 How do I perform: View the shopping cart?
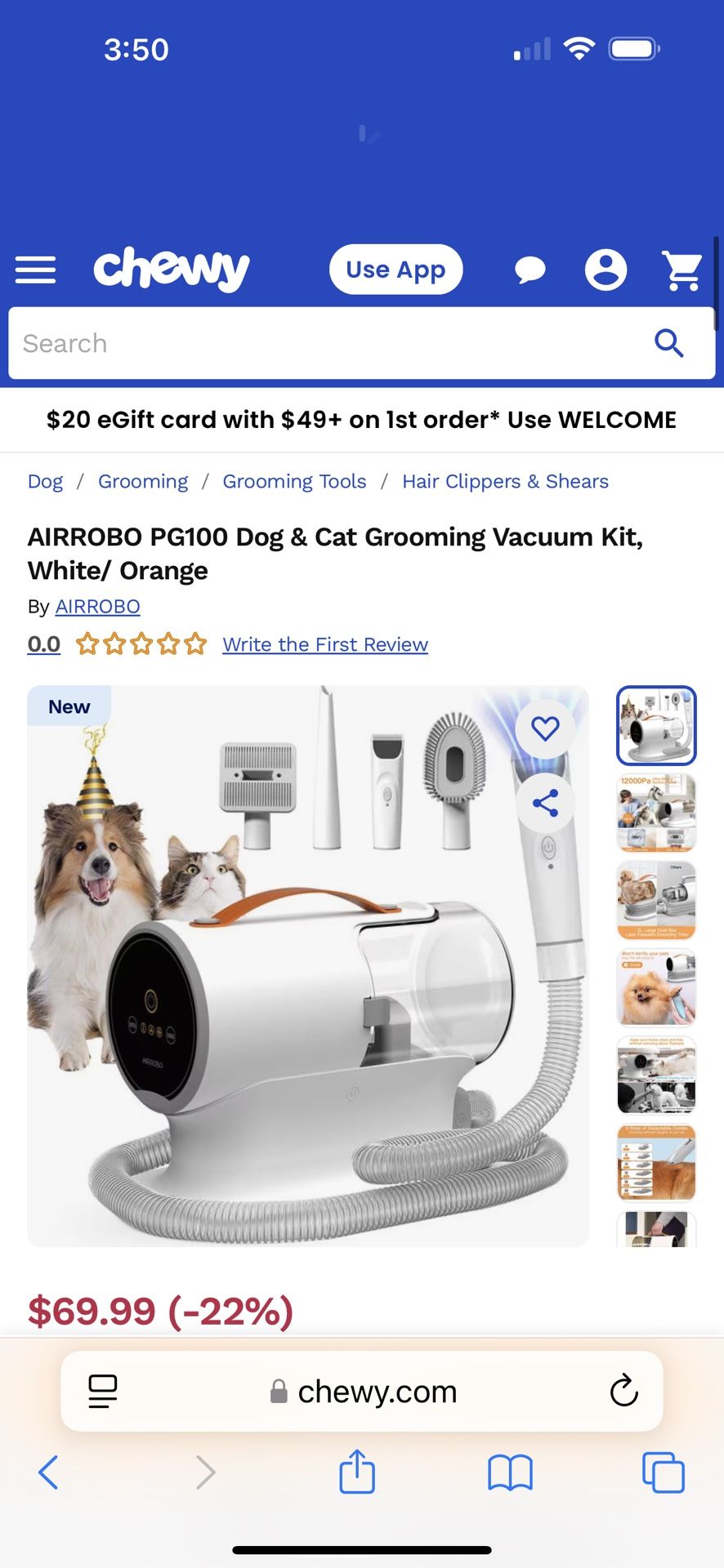coord(682,270)
